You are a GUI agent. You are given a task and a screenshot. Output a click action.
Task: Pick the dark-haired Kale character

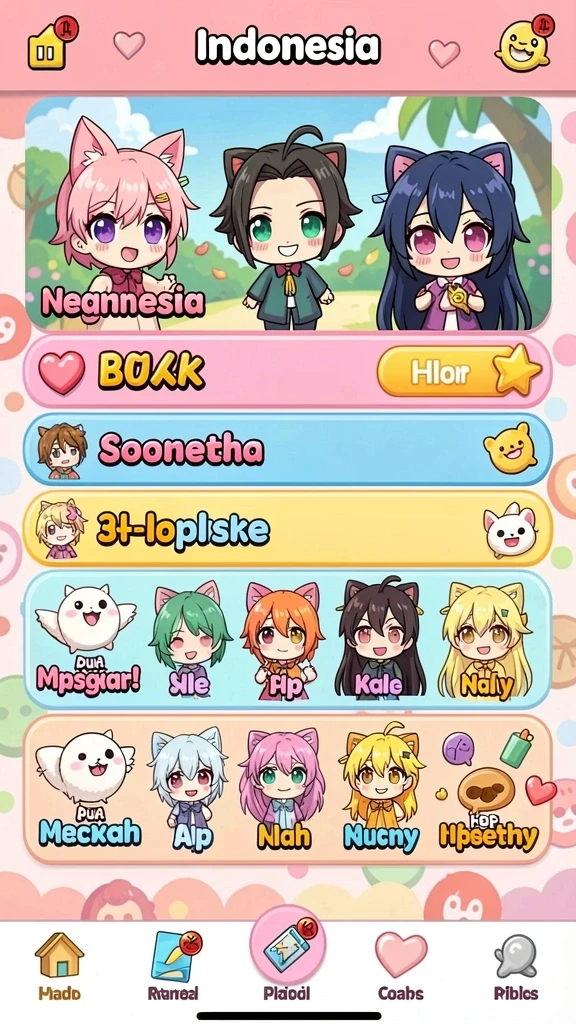coord(380,638)
